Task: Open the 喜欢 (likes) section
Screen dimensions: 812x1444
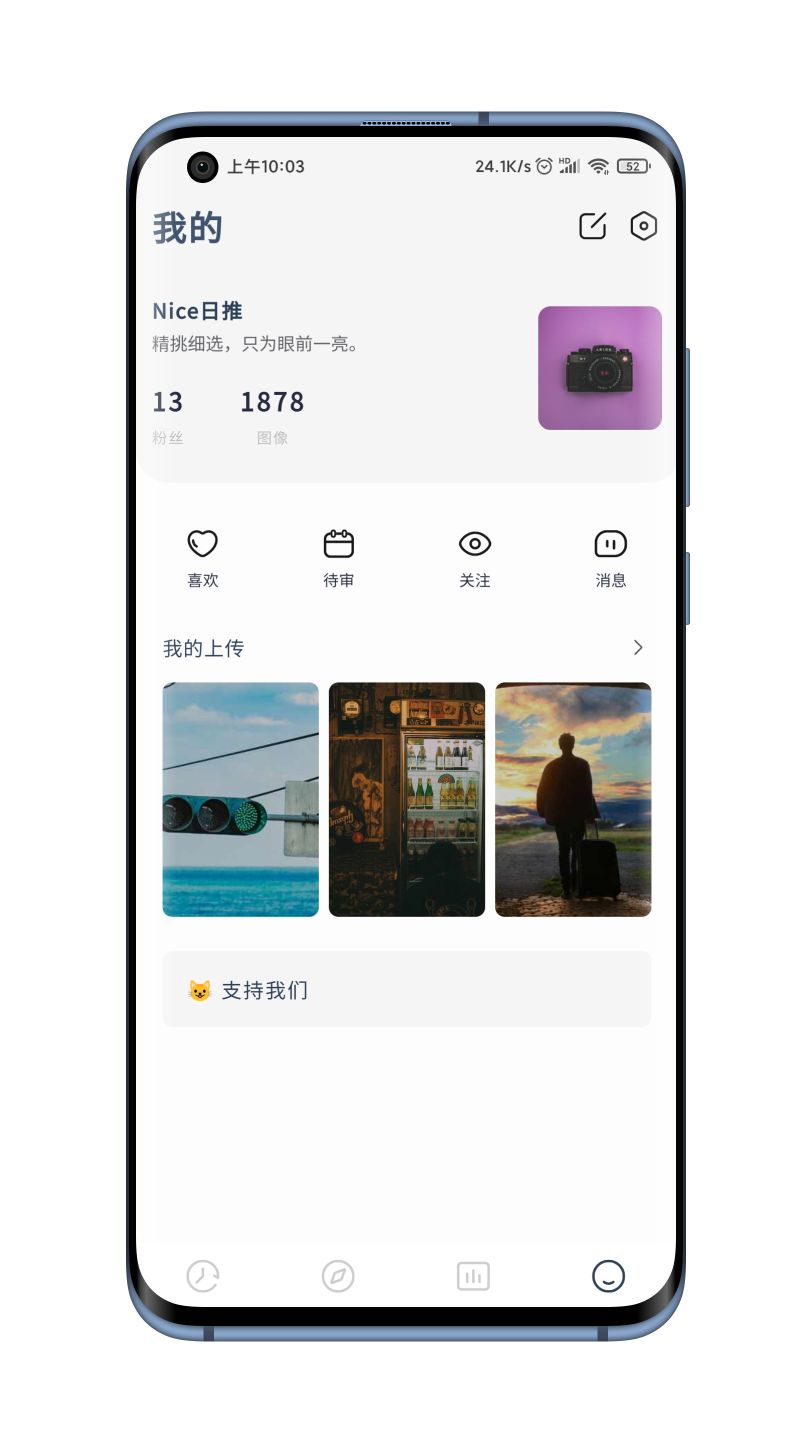Action: 202,558
